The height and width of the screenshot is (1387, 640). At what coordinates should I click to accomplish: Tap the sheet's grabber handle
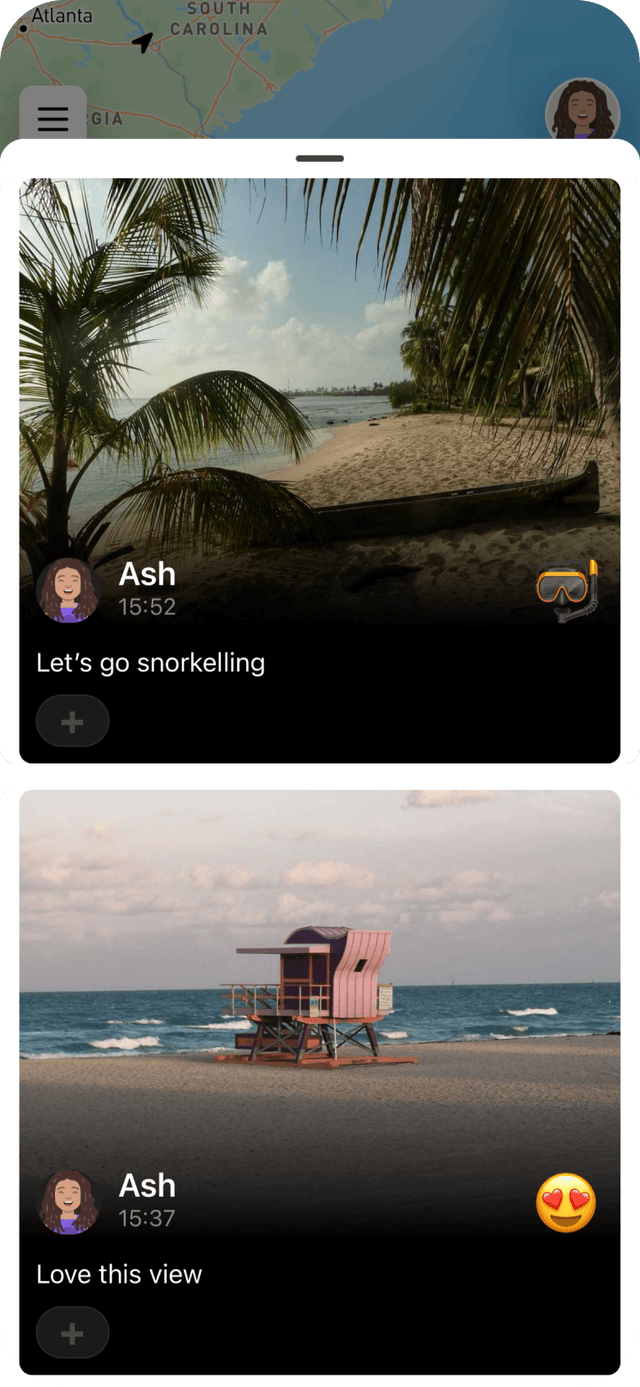point(320,158)
